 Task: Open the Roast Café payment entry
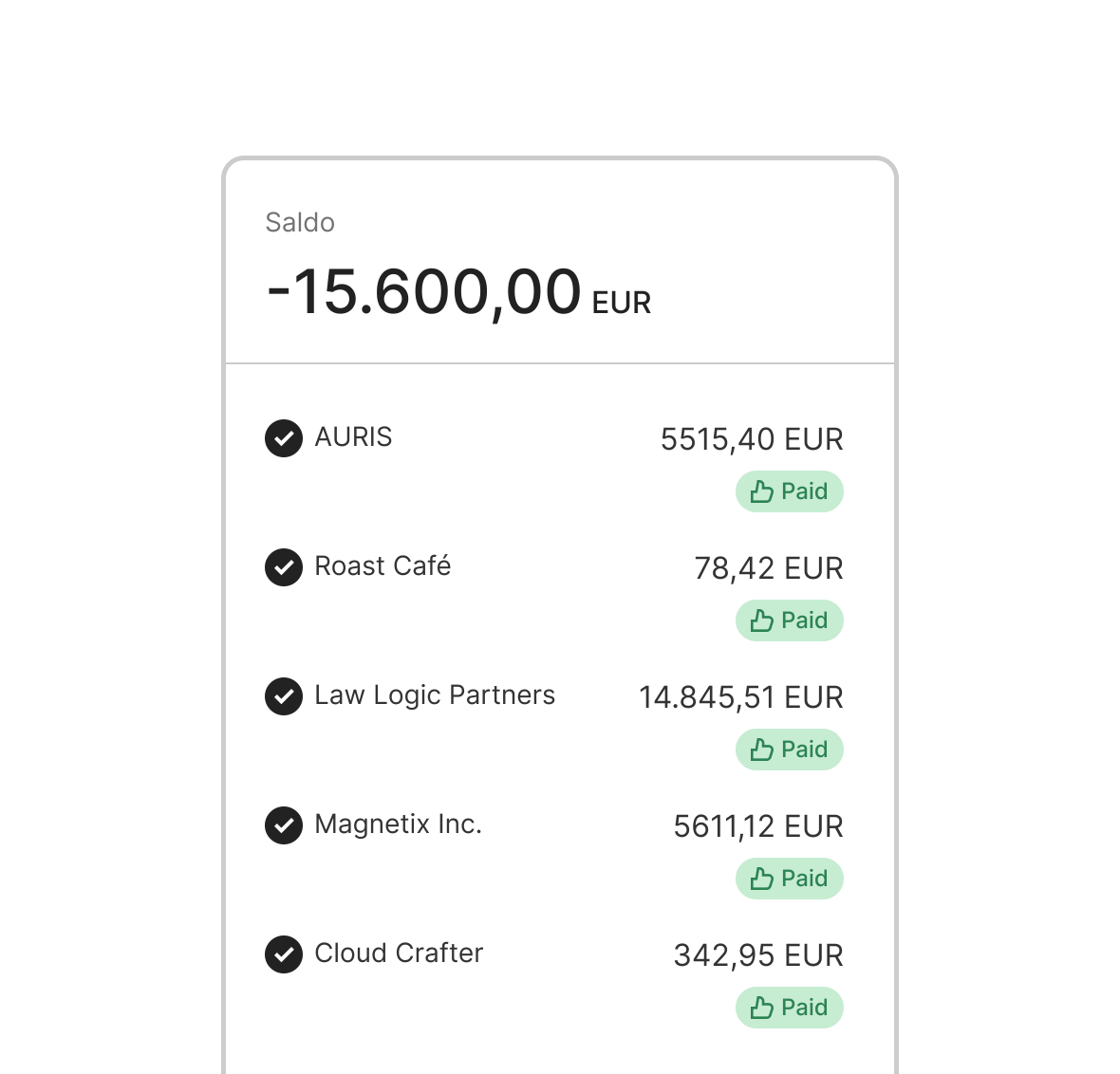[x=383, y=566]
